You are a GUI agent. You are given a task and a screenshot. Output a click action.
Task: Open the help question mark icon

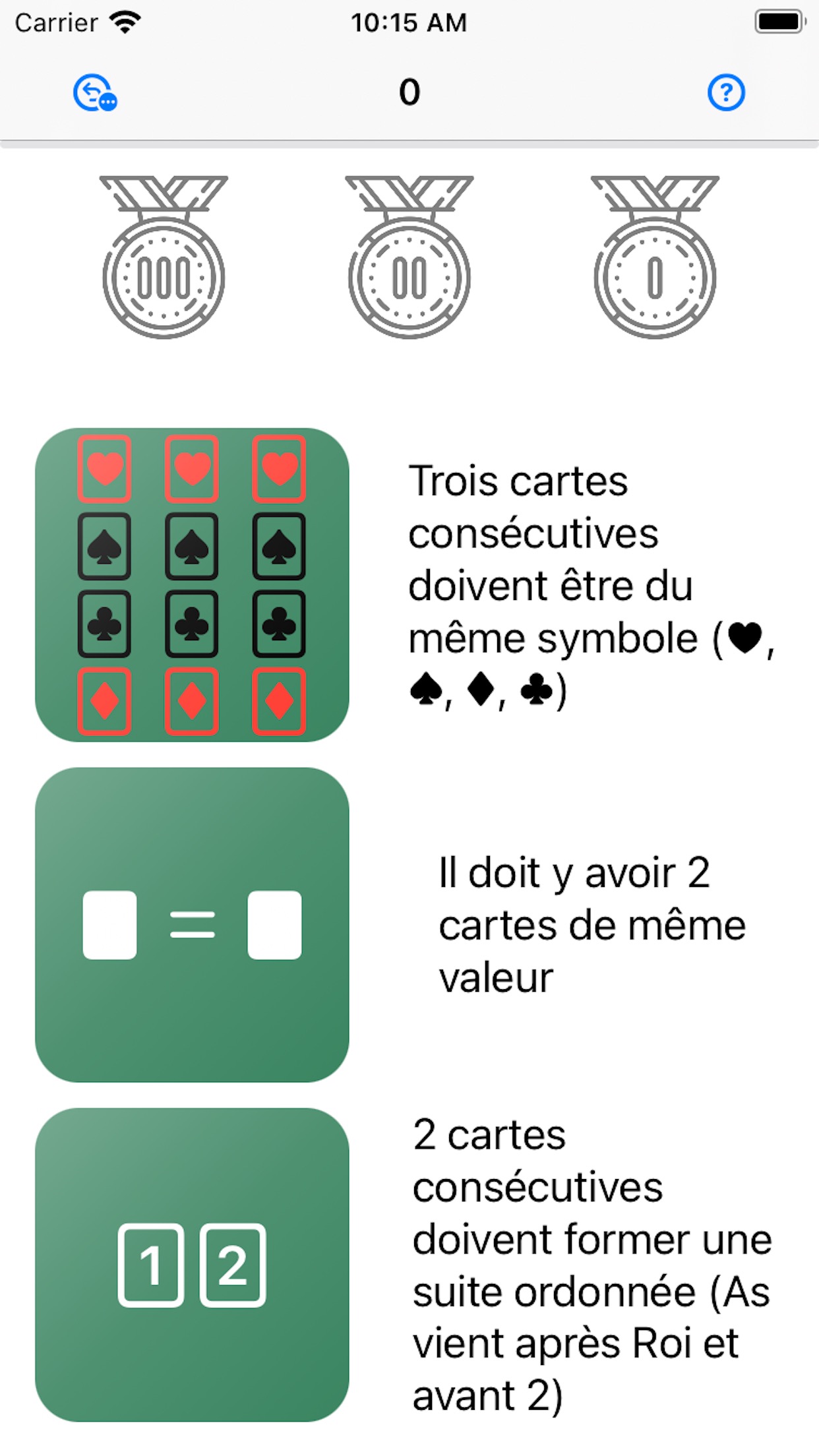click(x=726, y=92)
